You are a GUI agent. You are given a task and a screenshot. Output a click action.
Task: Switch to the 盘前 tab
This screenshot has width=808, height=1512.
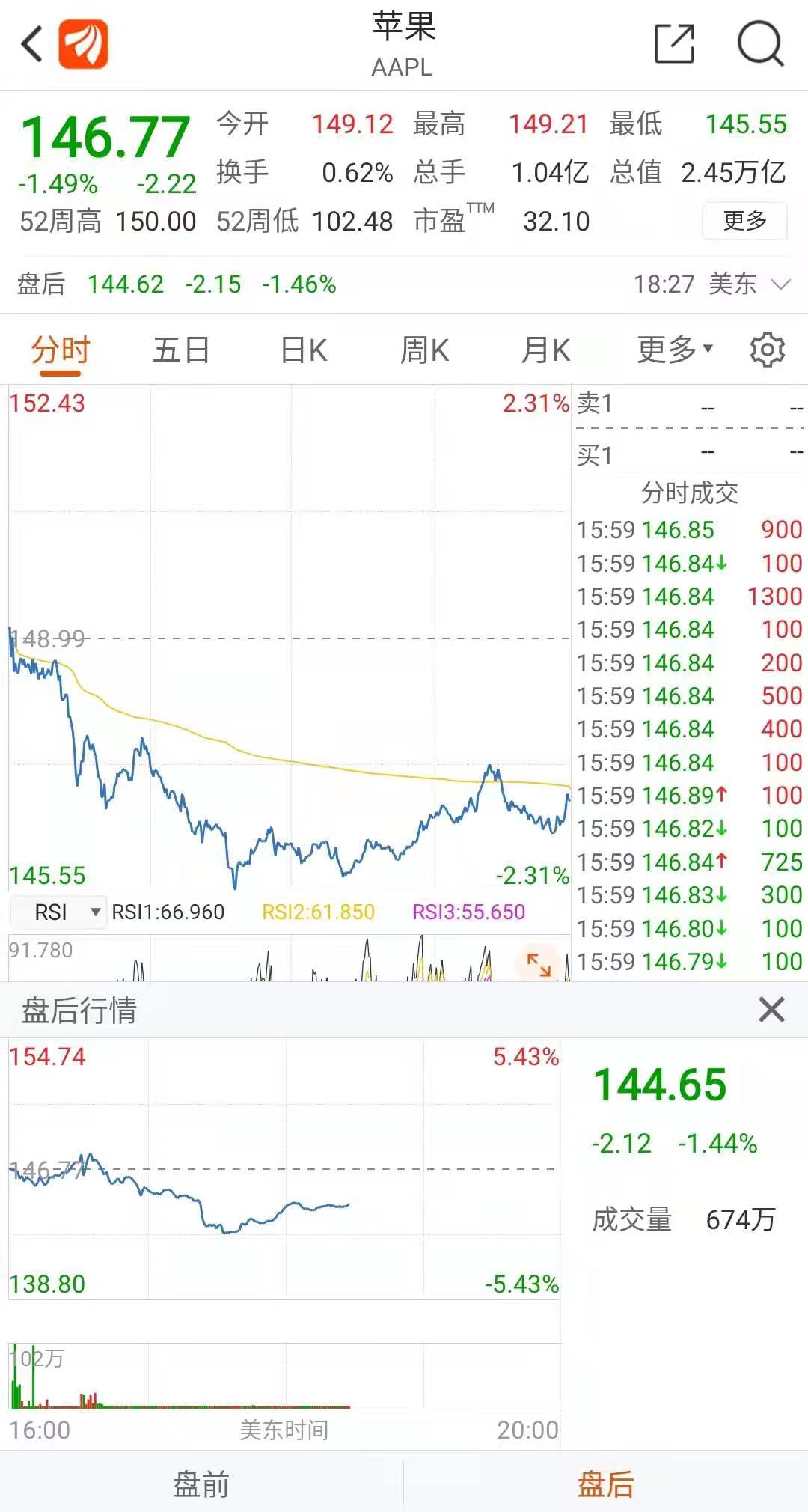point(201,1484)
